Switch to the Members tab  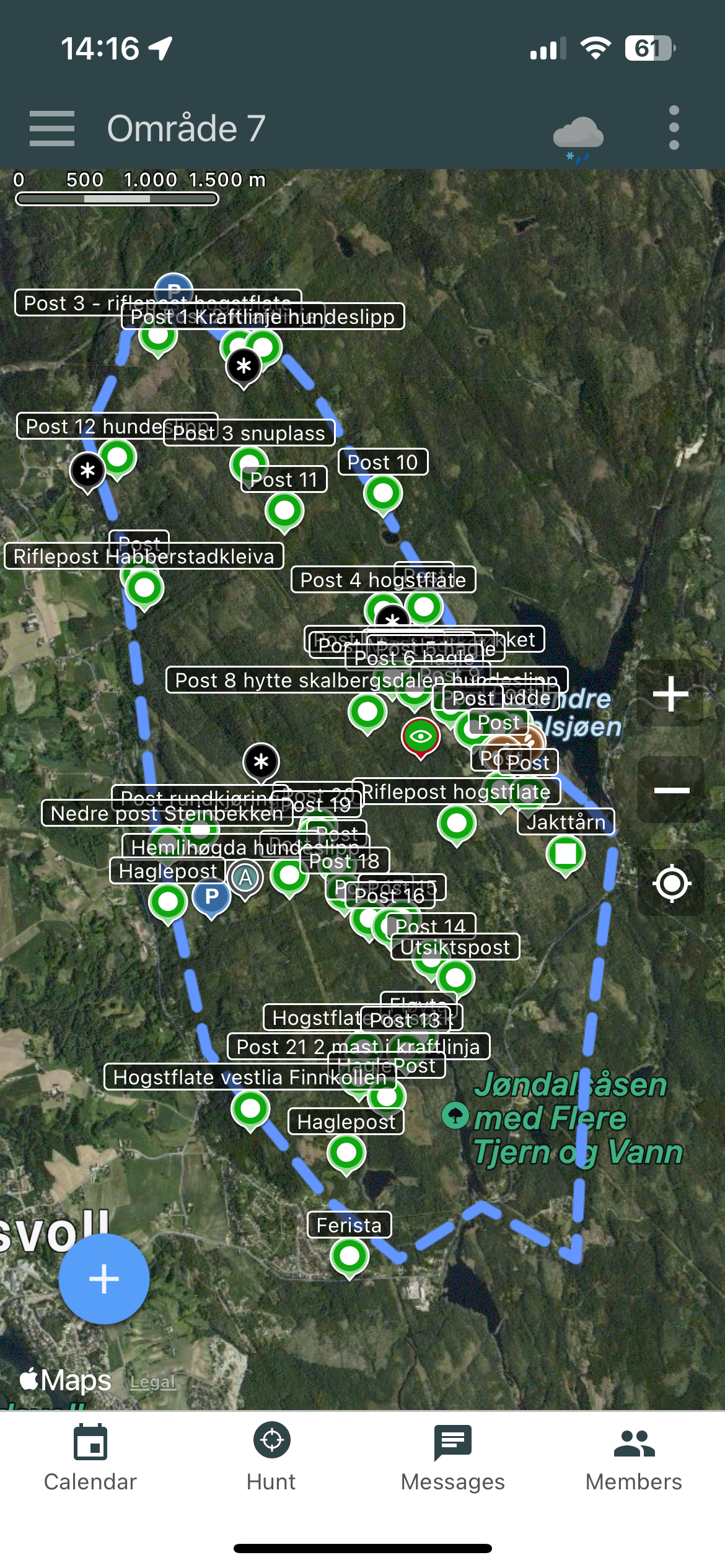point(633,1458)
